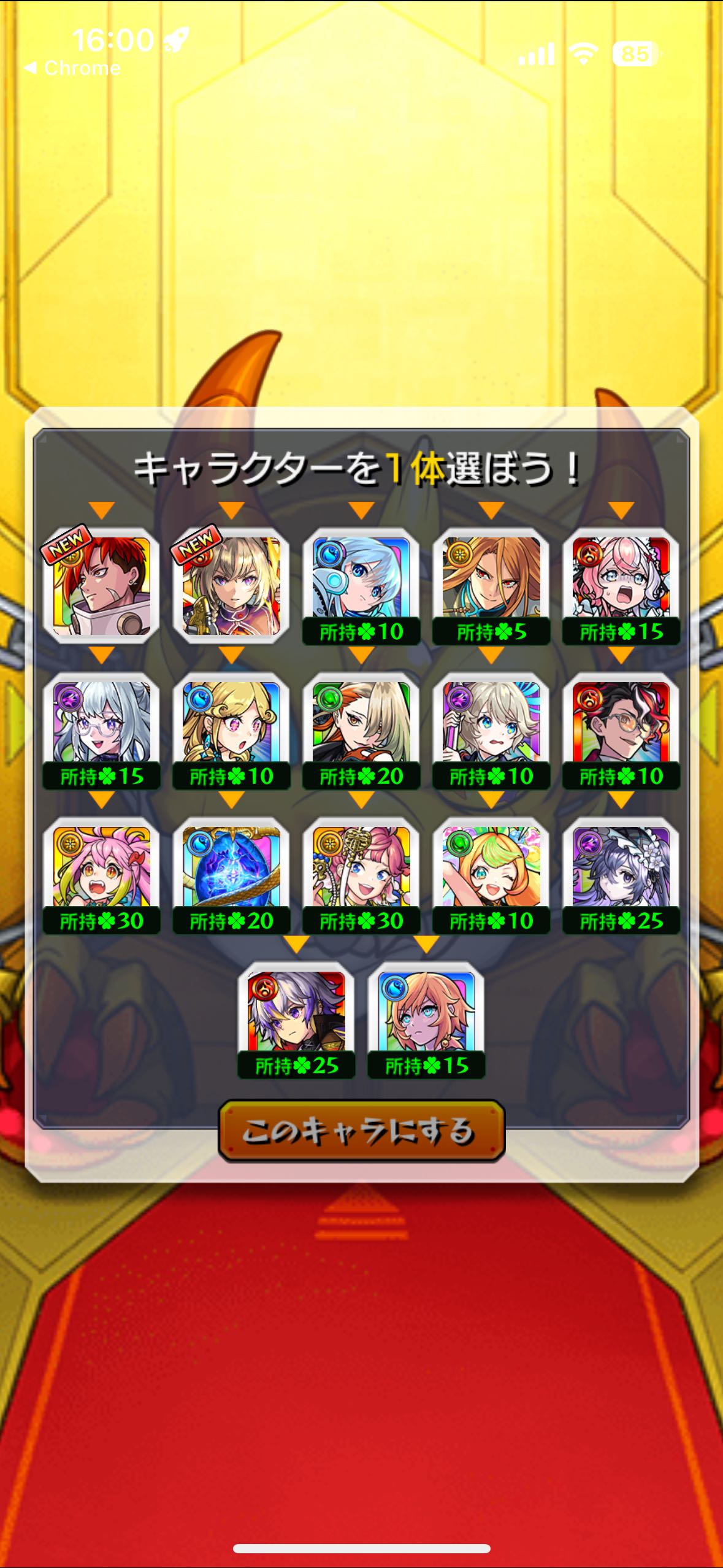Image resolution: width=723 pixels, height=1568 pixels.
Task: Pick the light-blue-haired headphone girl with 所持10
Action: 361,586
